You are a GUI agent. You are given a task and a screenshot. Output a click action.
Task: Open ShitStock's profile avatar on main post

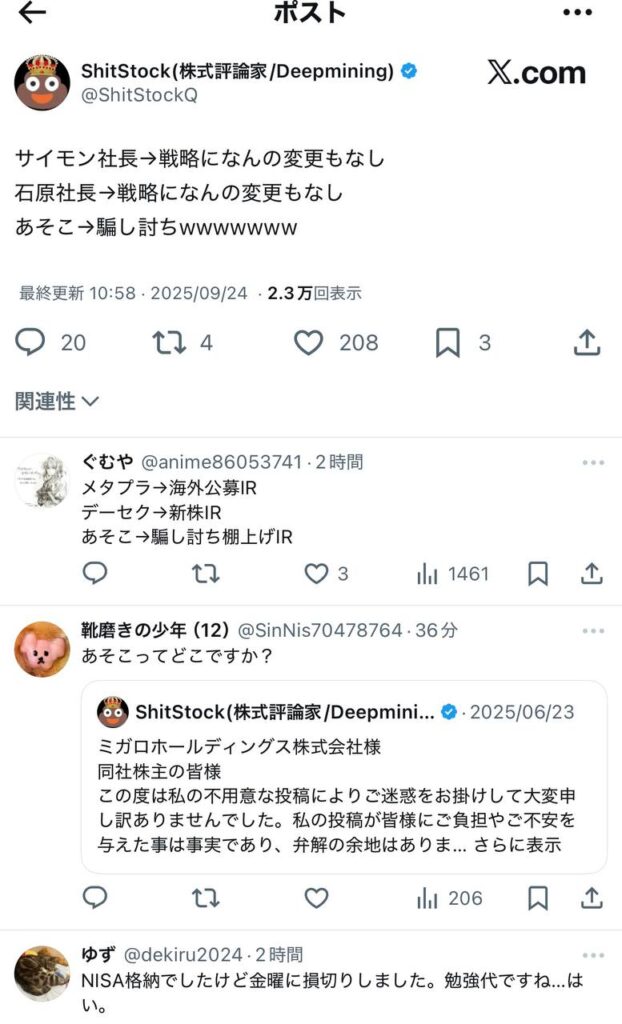point(42,83)
